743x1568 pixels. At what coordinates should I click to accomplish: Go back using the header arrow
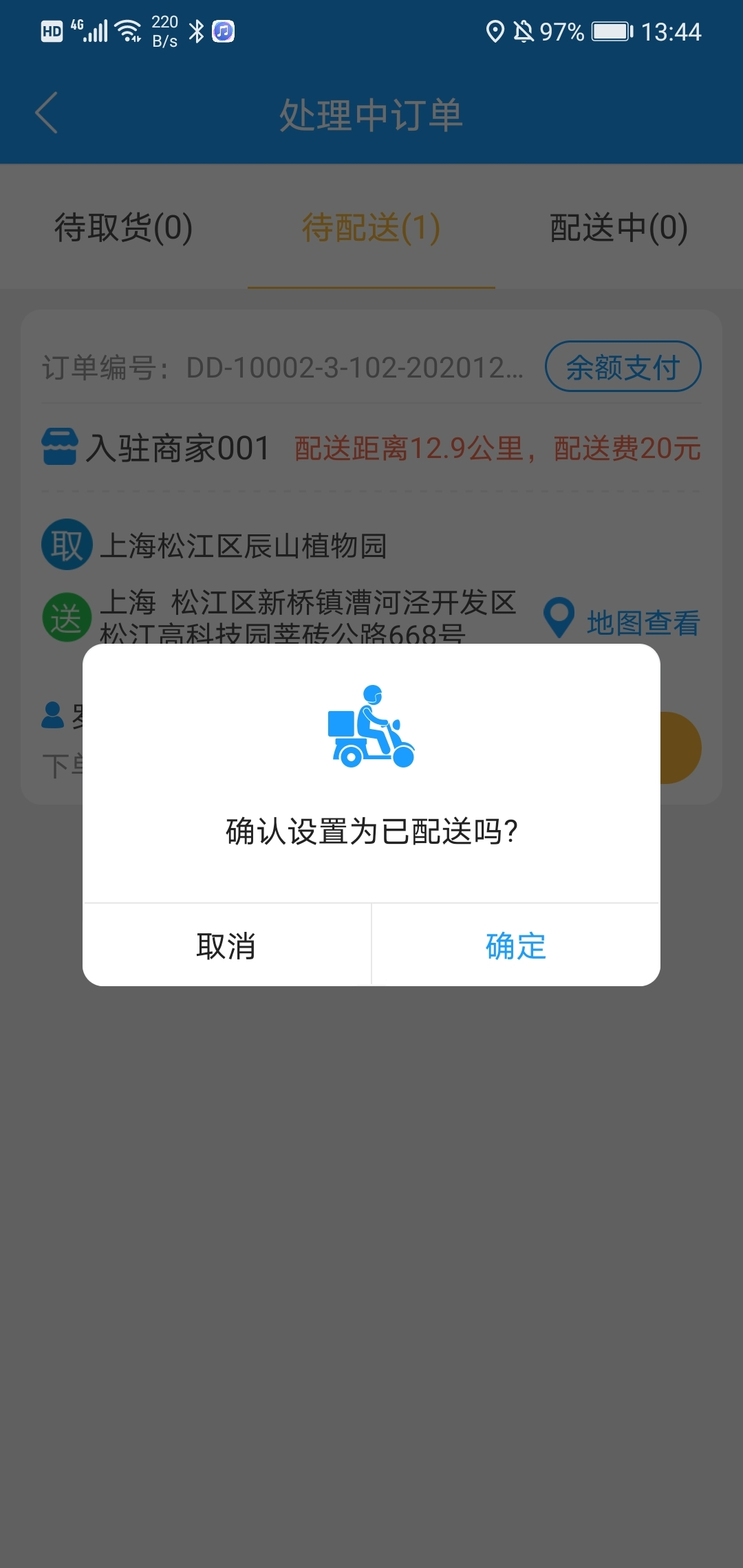(46, 113)
